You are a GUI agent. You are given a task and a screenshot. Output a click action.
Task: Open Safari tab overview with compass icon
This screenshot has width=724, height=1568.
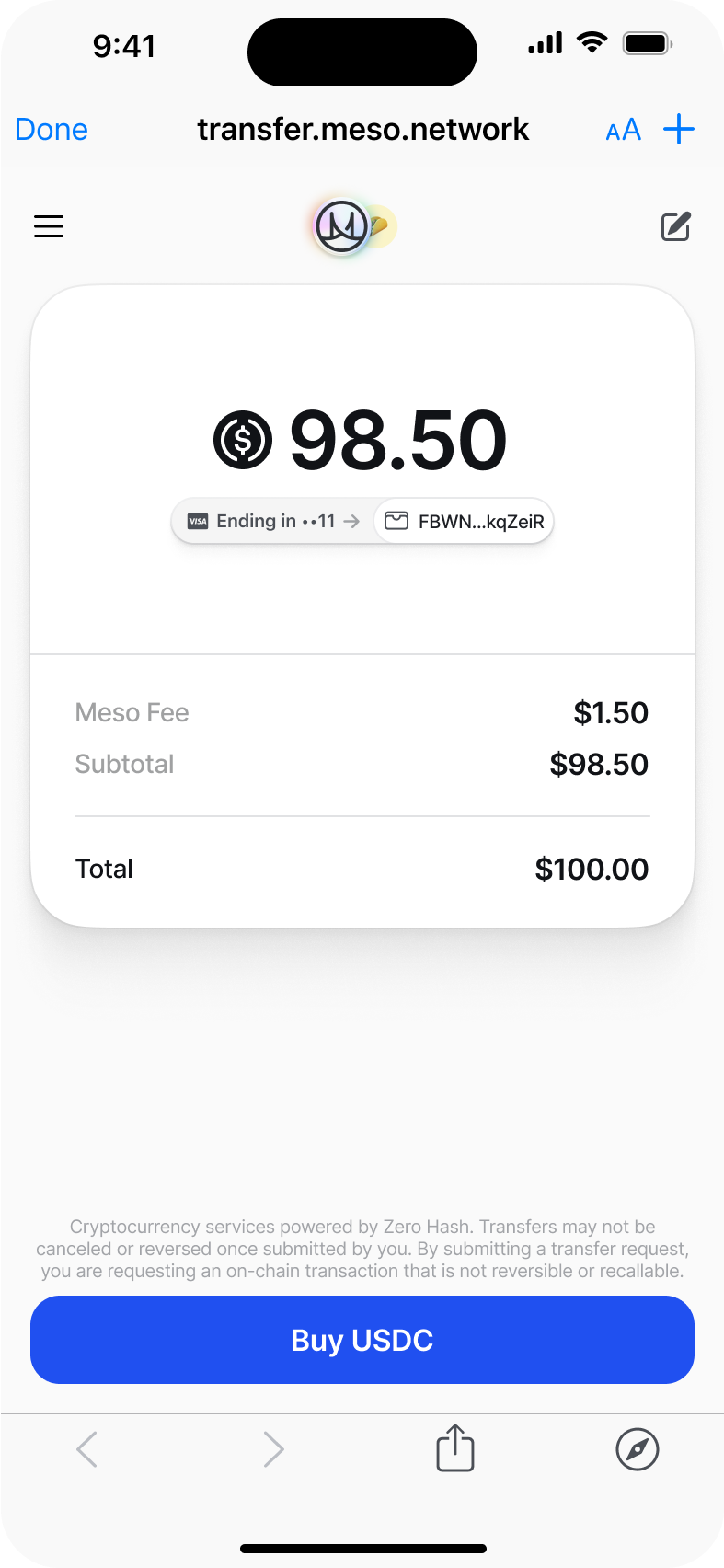point(637,1448)
